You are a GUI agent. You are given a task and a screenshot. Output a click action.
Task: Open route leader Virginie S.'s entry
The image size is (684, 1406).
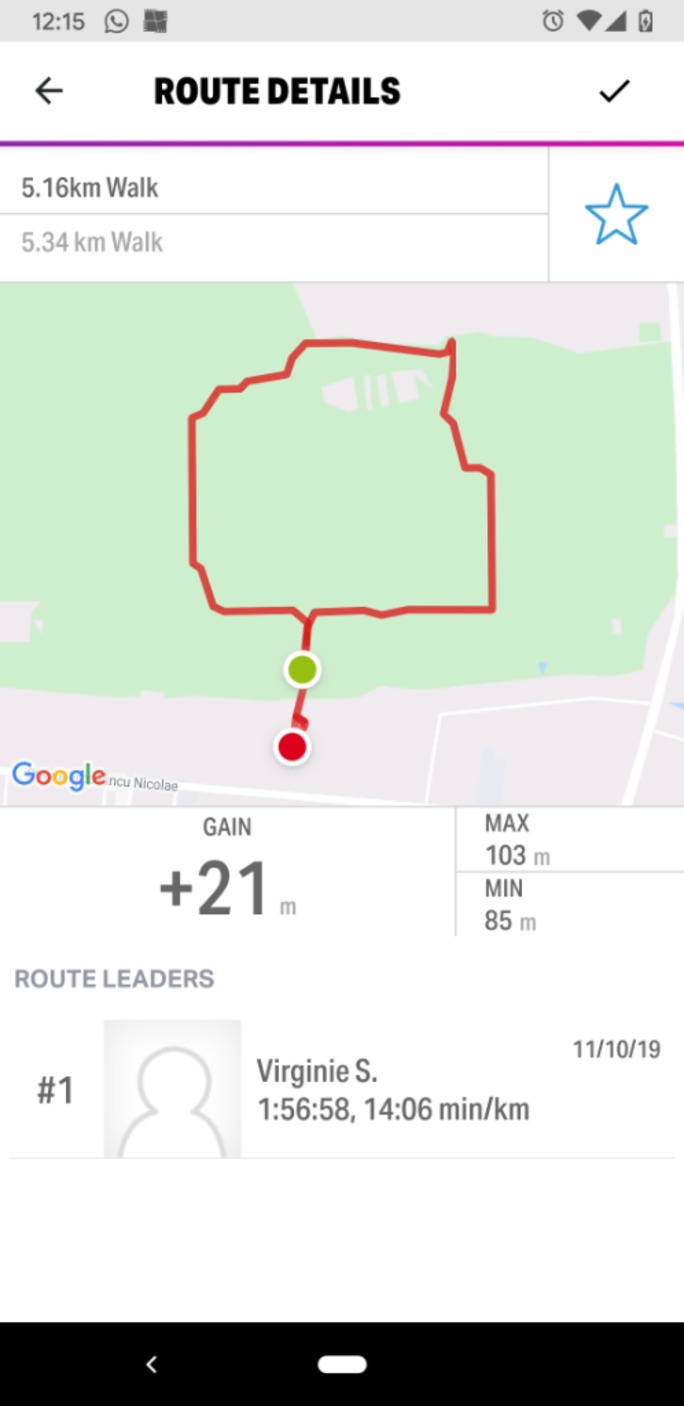tap(342, 1088)
